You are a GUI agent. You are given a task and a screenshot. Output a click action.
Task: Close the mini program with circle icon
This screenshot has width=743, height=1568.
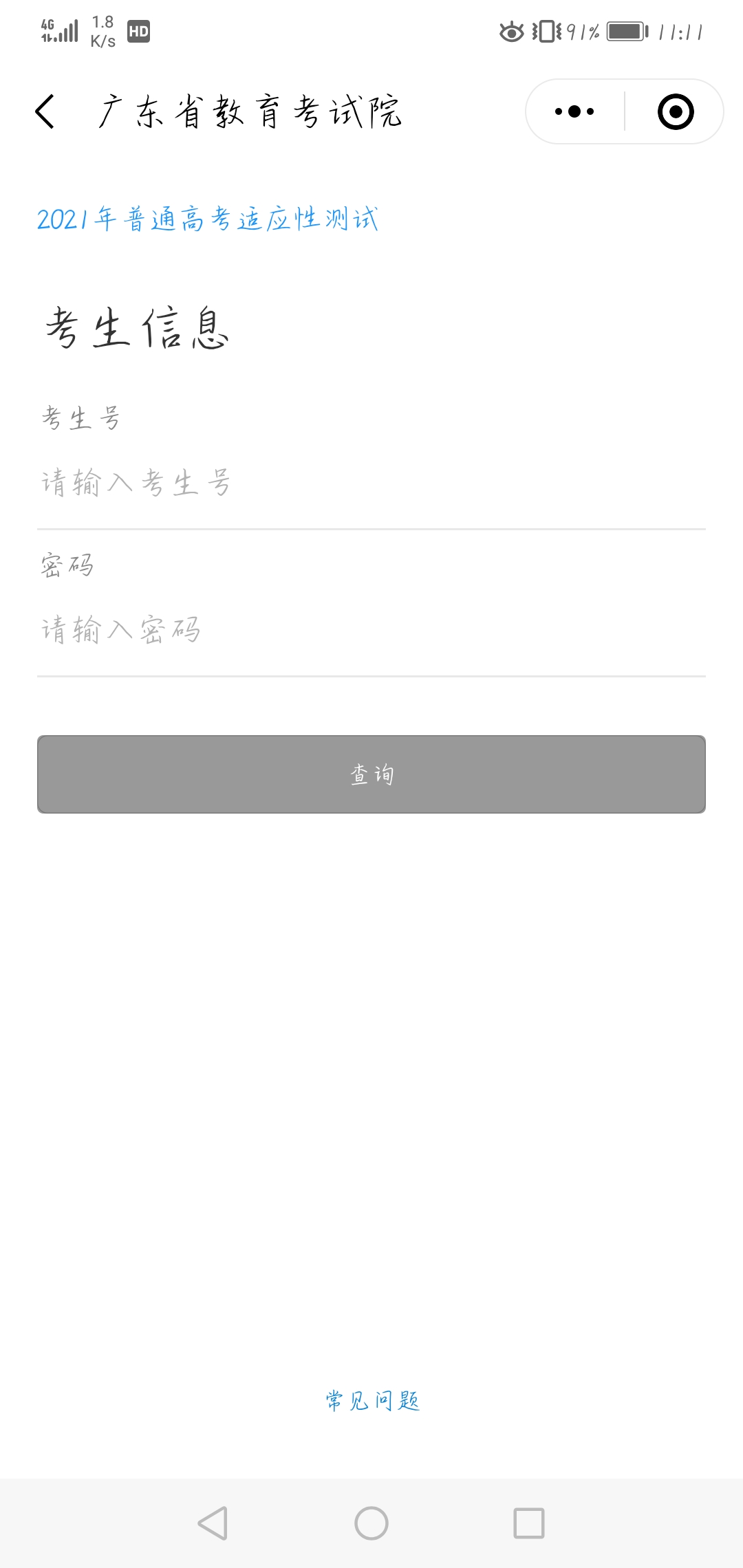point(675,111)
